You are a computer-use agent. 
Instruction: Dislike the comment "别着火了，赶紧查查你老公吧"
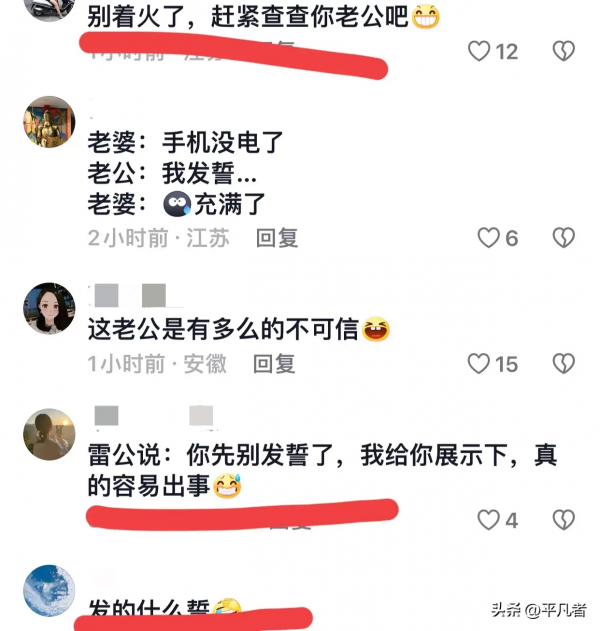pos(565,51)
